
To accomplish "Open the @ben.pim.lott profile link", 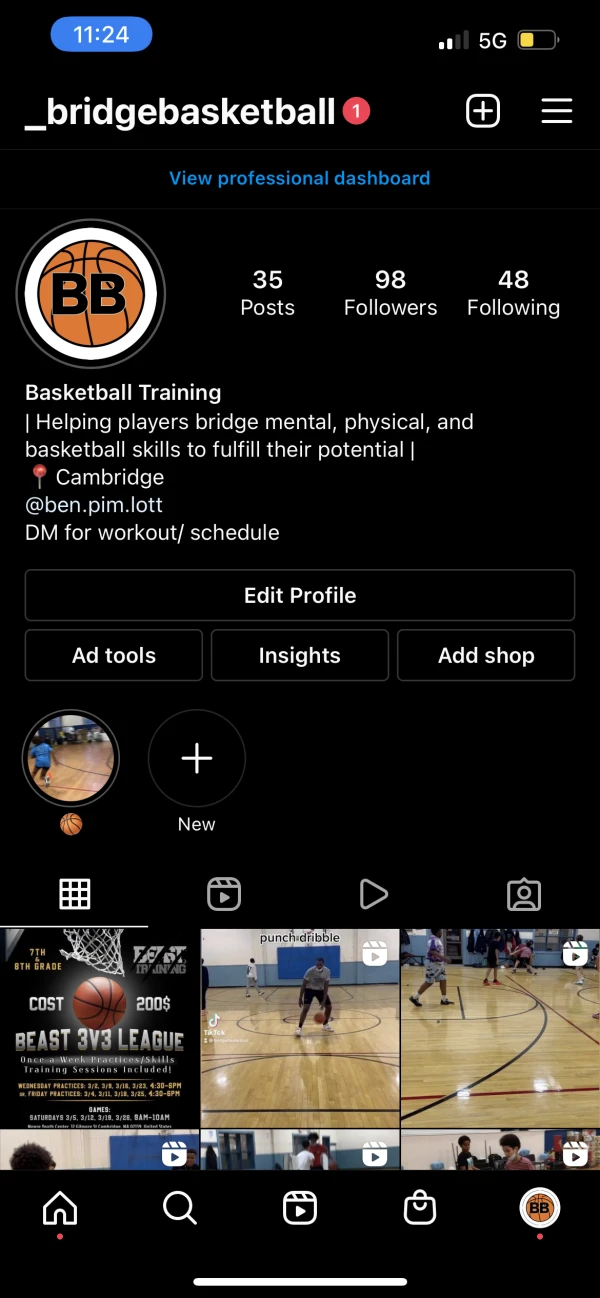I will [x=94, y=505].
